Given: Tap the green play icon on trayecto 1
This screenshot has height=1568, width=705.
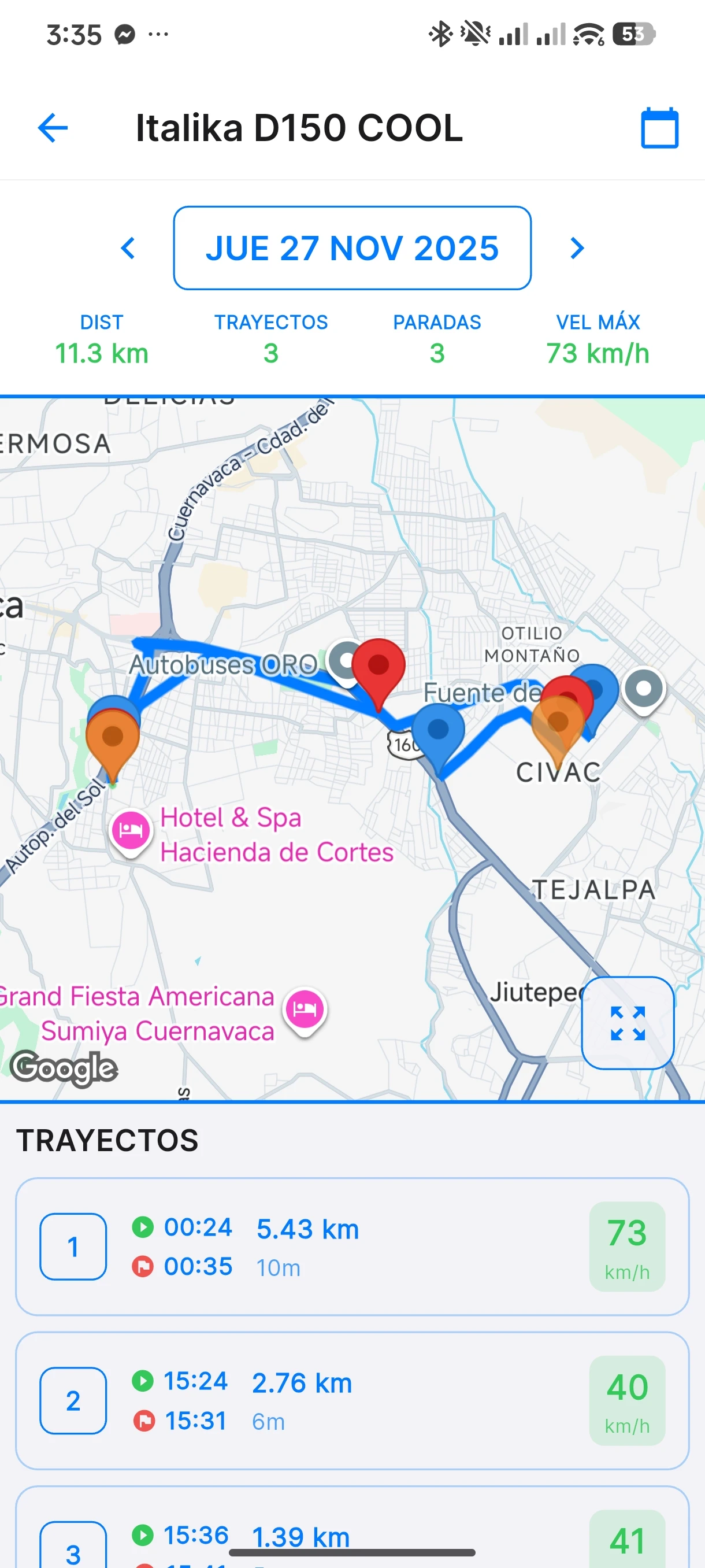Looking at the screenshot, I should [x=143, y=1227].
